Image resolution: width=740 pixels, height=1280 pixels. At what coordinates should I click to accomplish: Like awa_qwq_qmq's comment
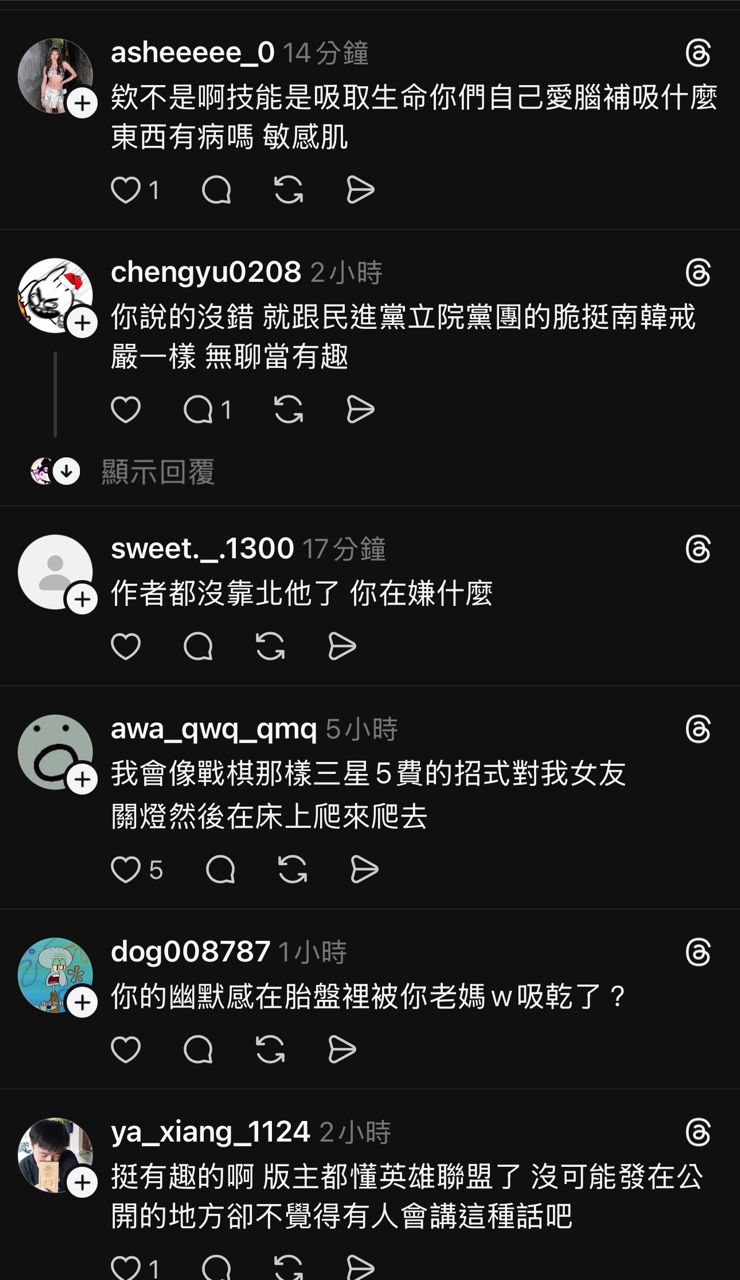click(x=126, y=870)
